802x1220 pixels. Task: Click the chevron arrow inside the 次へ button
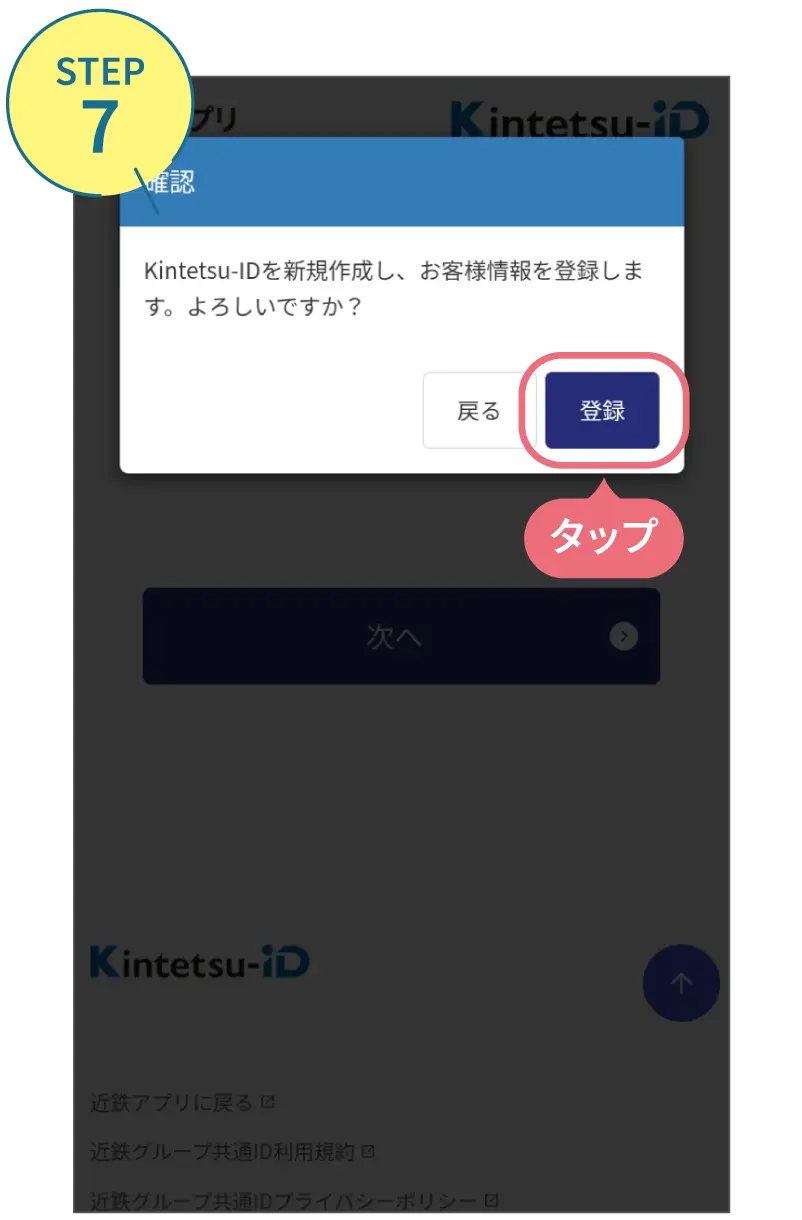pos(623,636)
